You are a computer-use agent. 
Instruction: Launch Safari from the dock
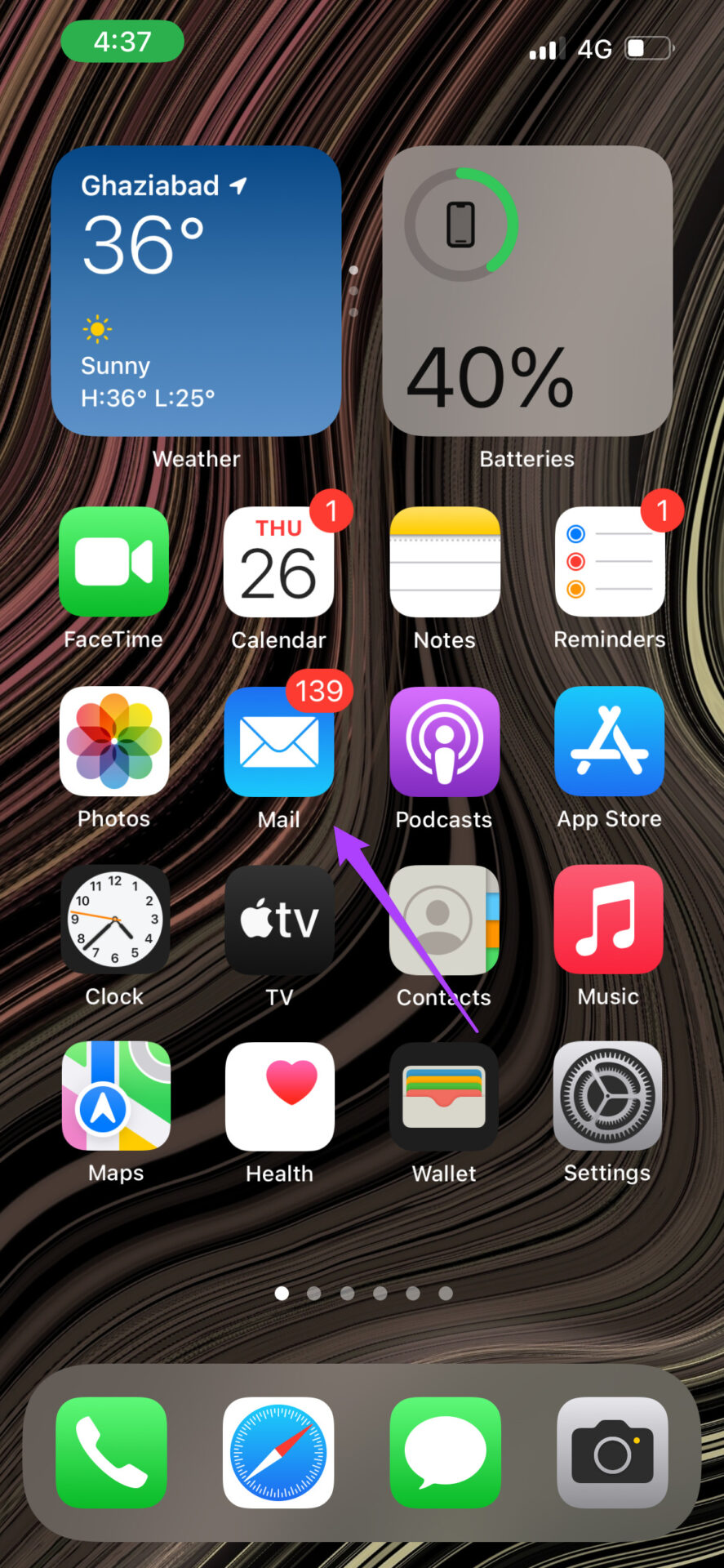(278, 1452)
